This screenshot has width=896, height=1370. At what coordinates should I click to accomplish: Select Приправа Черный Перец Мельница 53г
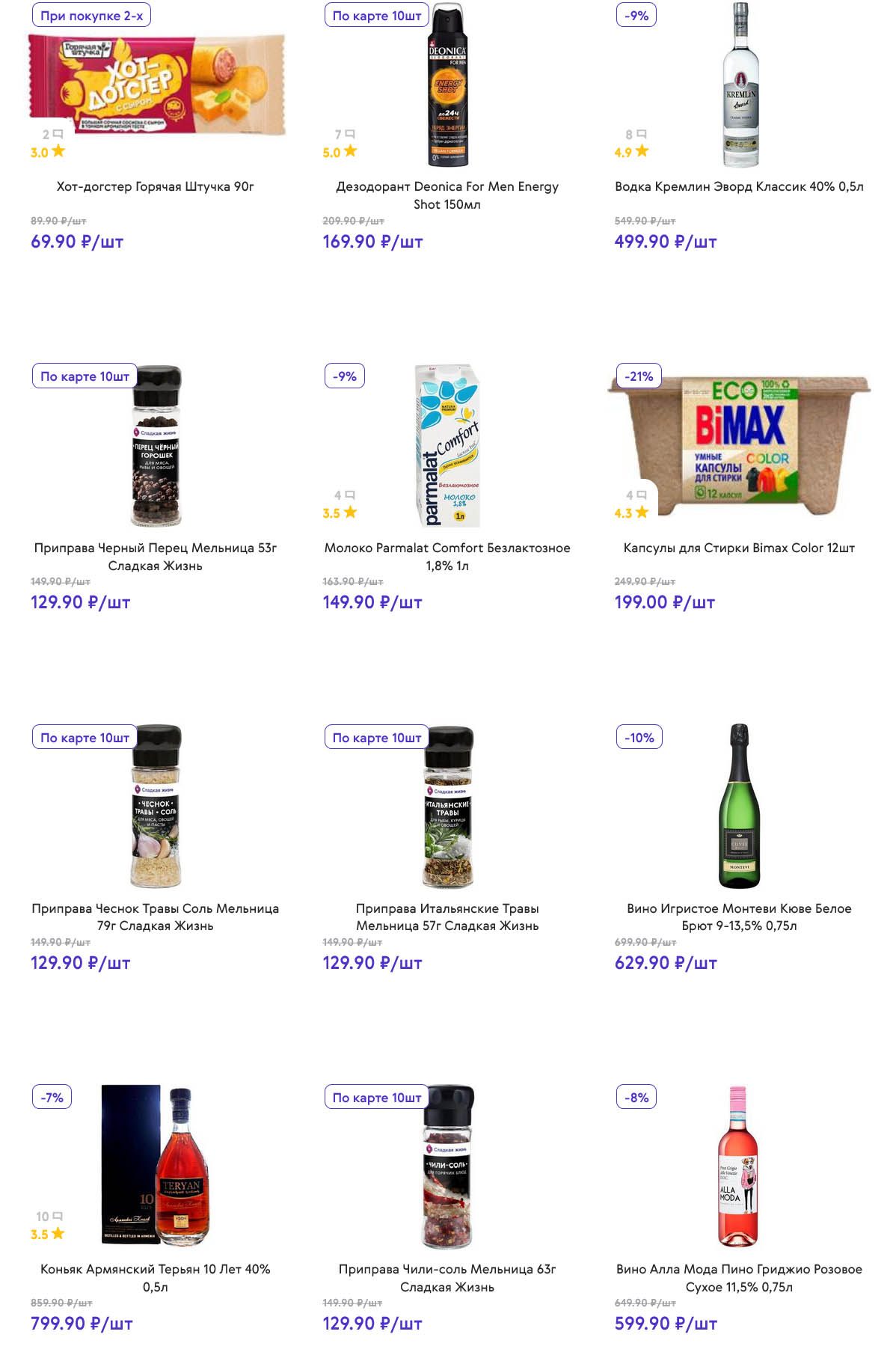point(156,556)
